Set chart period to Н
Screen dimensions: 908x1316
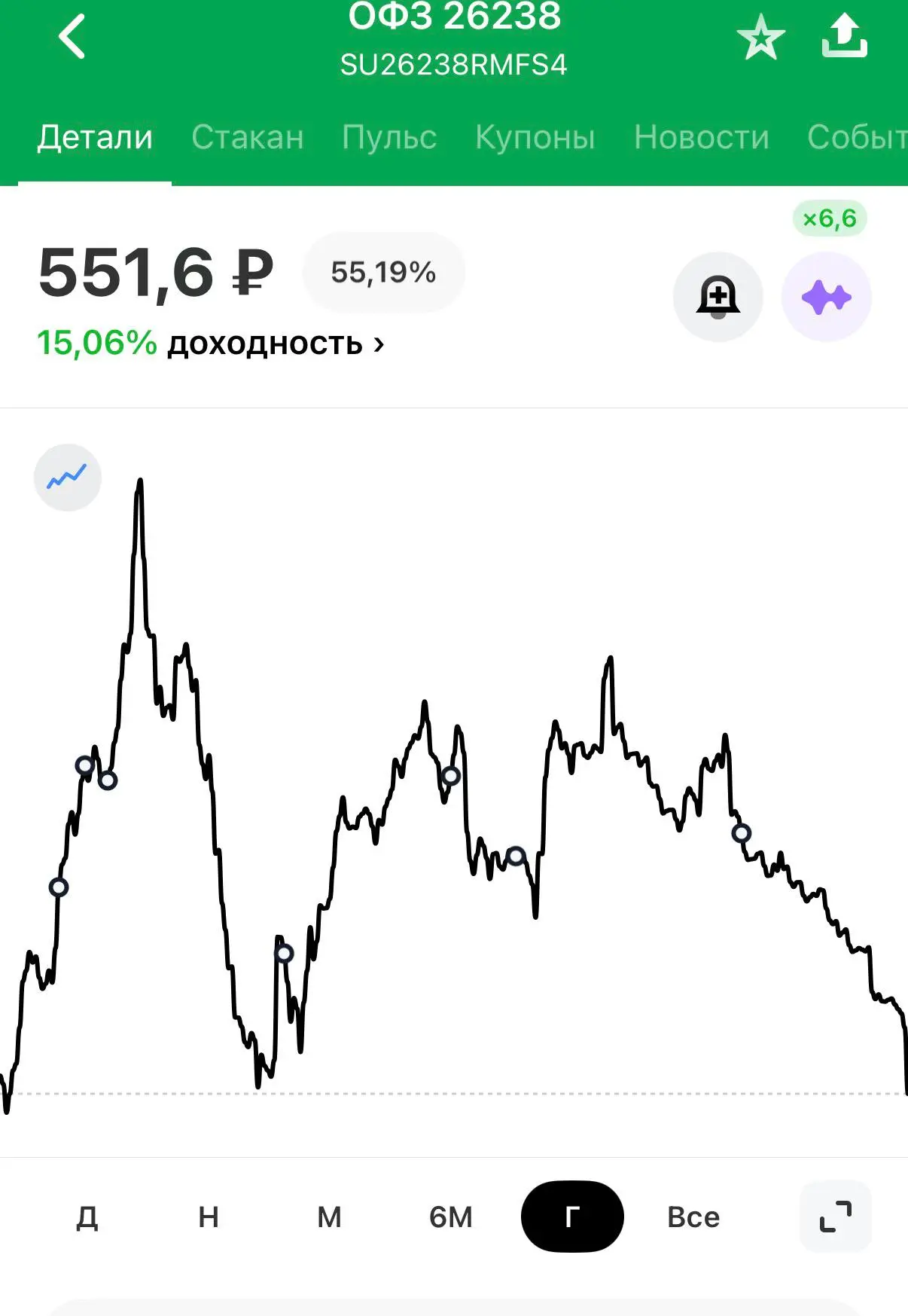209,1217
